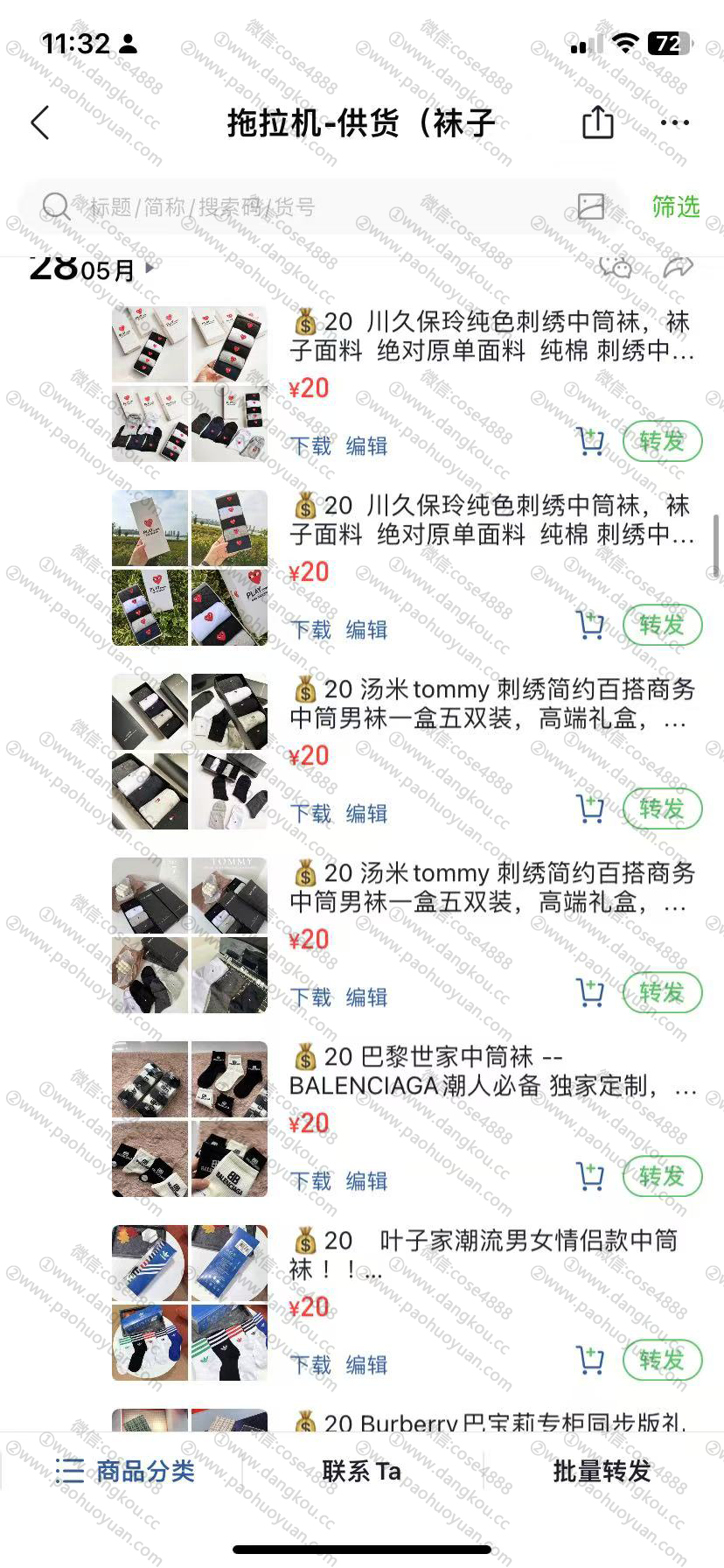Tap 转发 for first 川久保玲 socks listing
Image resolution: width=724 pixels, height=1568 pixels.
coord(662,441)
